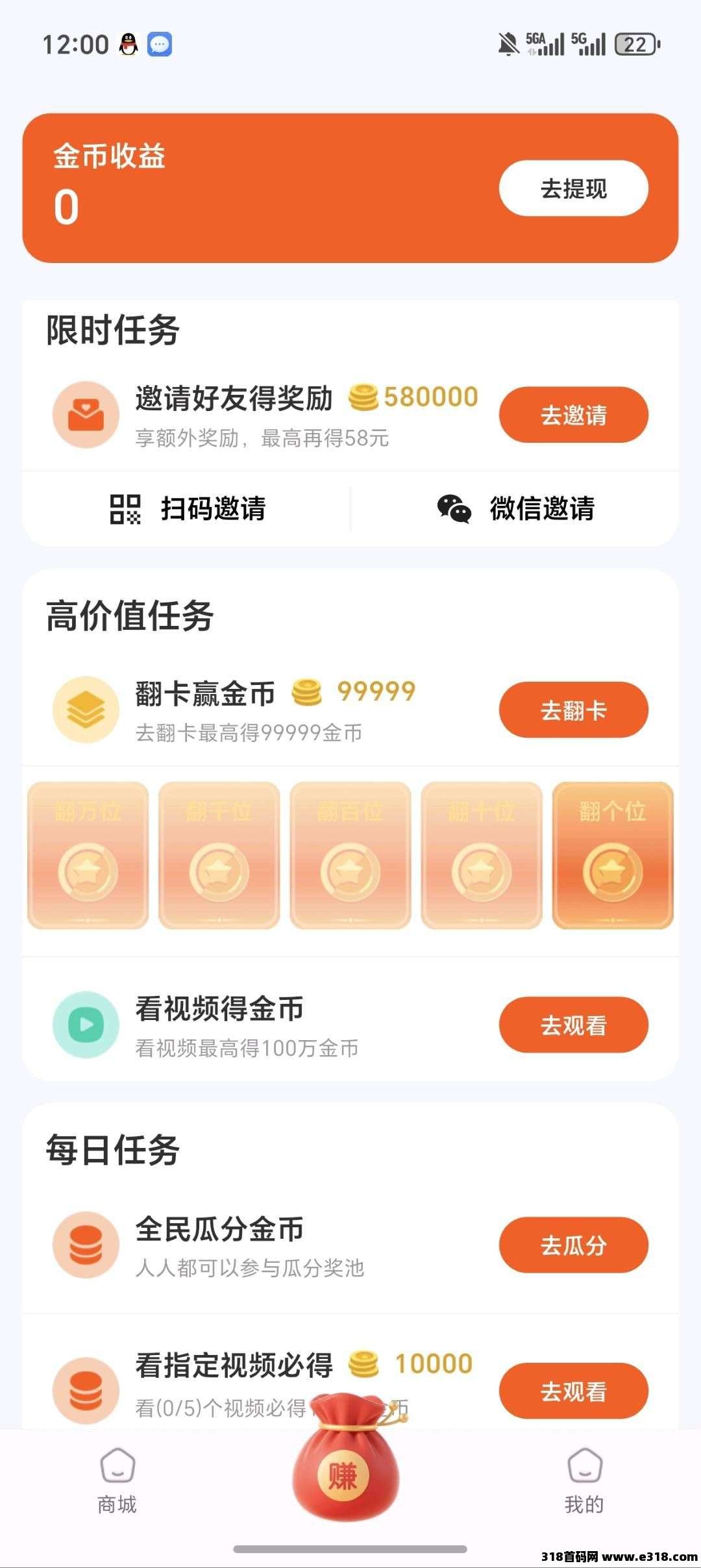
Task: Tap the gold coin icon showing 580000
Action: click(365, 396)
